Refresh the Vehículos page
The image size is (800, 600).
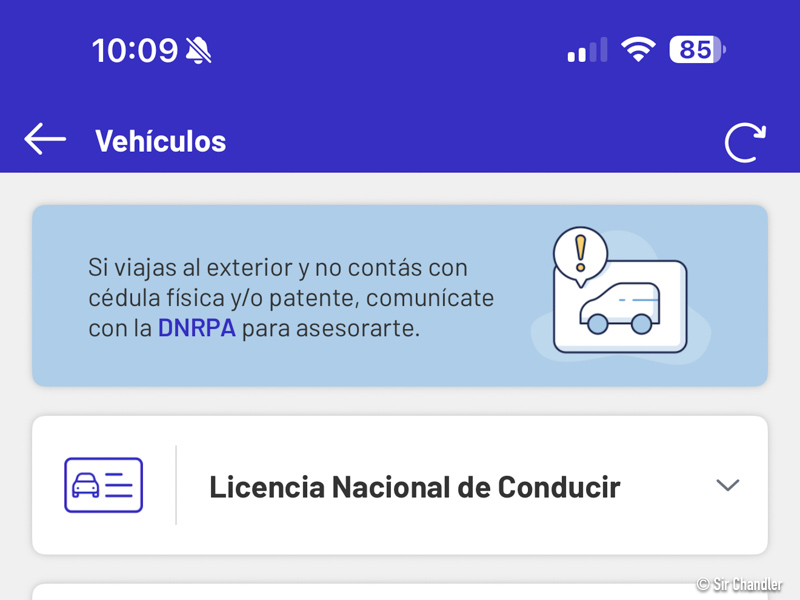745,142
